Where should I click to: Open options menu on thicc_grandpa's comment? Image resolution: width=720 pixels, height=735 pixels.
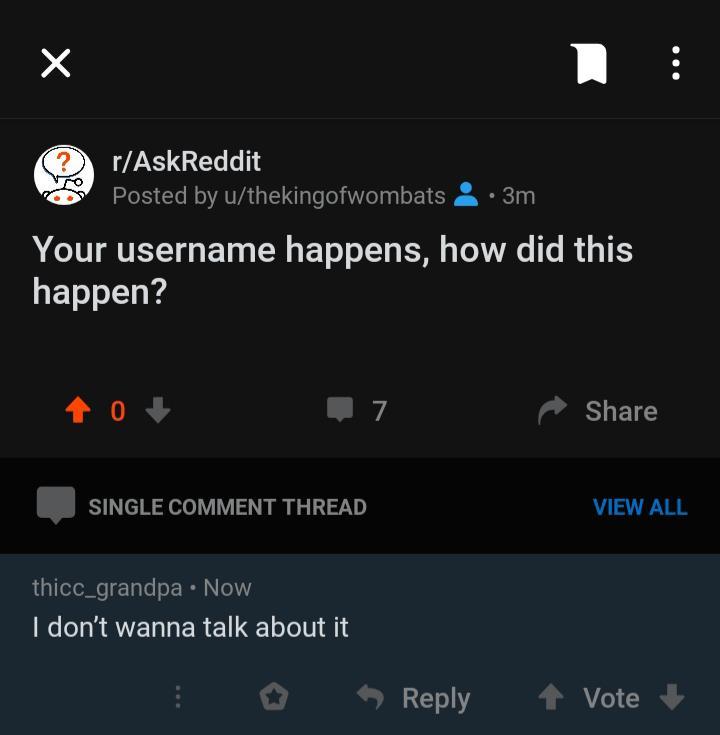pyautogui.click(x=178, y=697)
